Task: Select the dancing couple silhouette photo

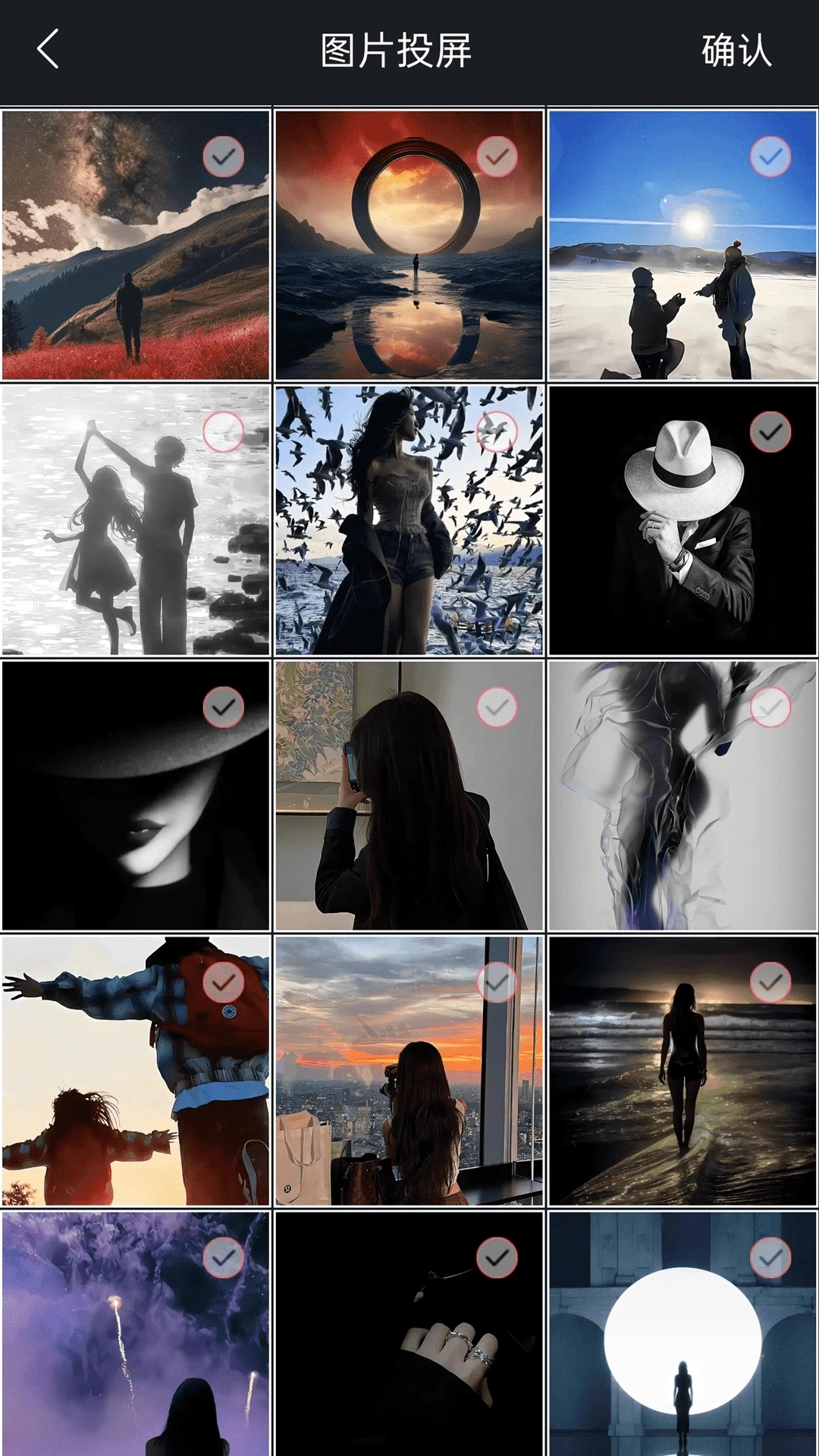Action: pyautogui.click(x=223, y=432)
